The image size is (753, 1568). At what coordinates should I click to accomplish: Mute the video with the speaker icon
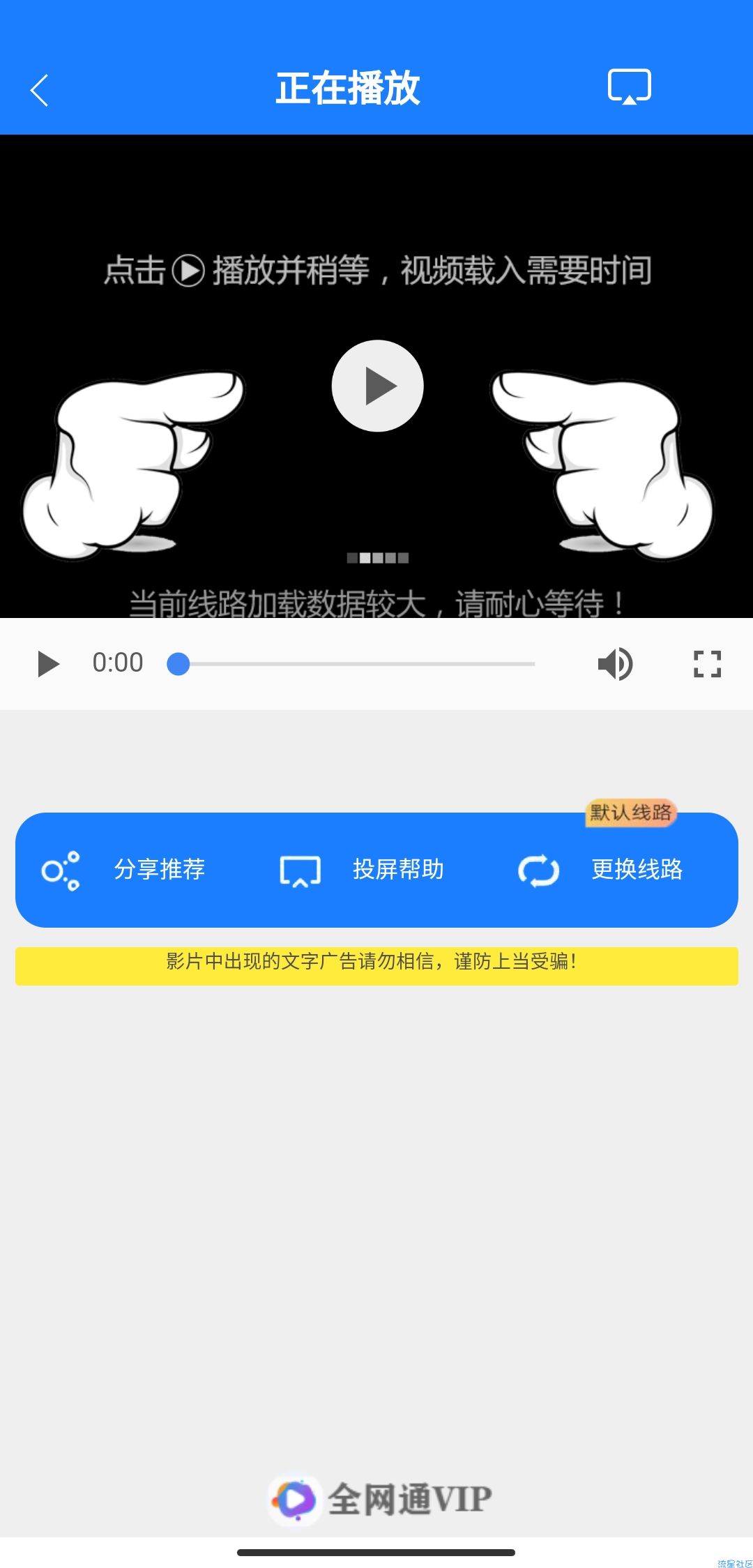click(x=615, y=663)
